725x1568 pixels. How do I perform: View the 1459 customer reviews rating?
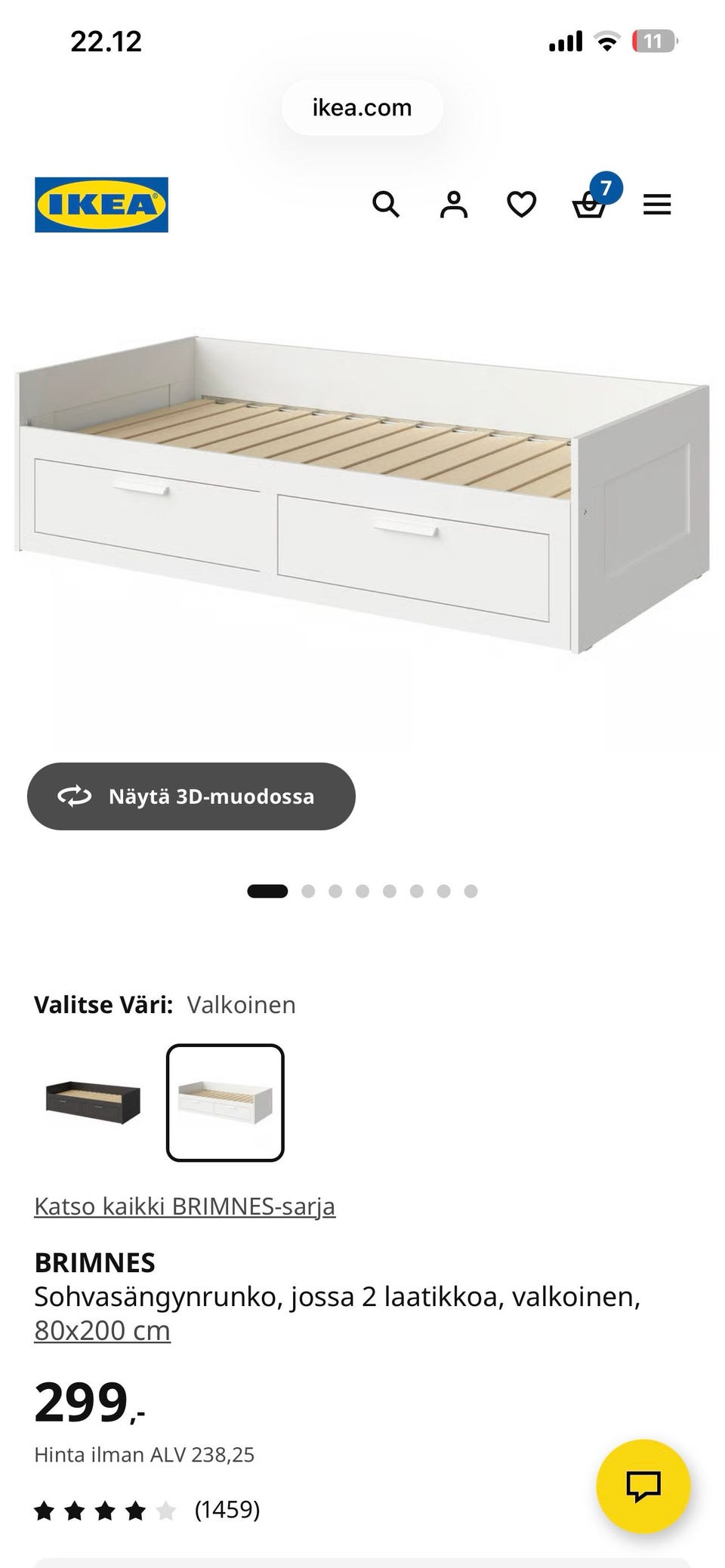pos(147,1510)
